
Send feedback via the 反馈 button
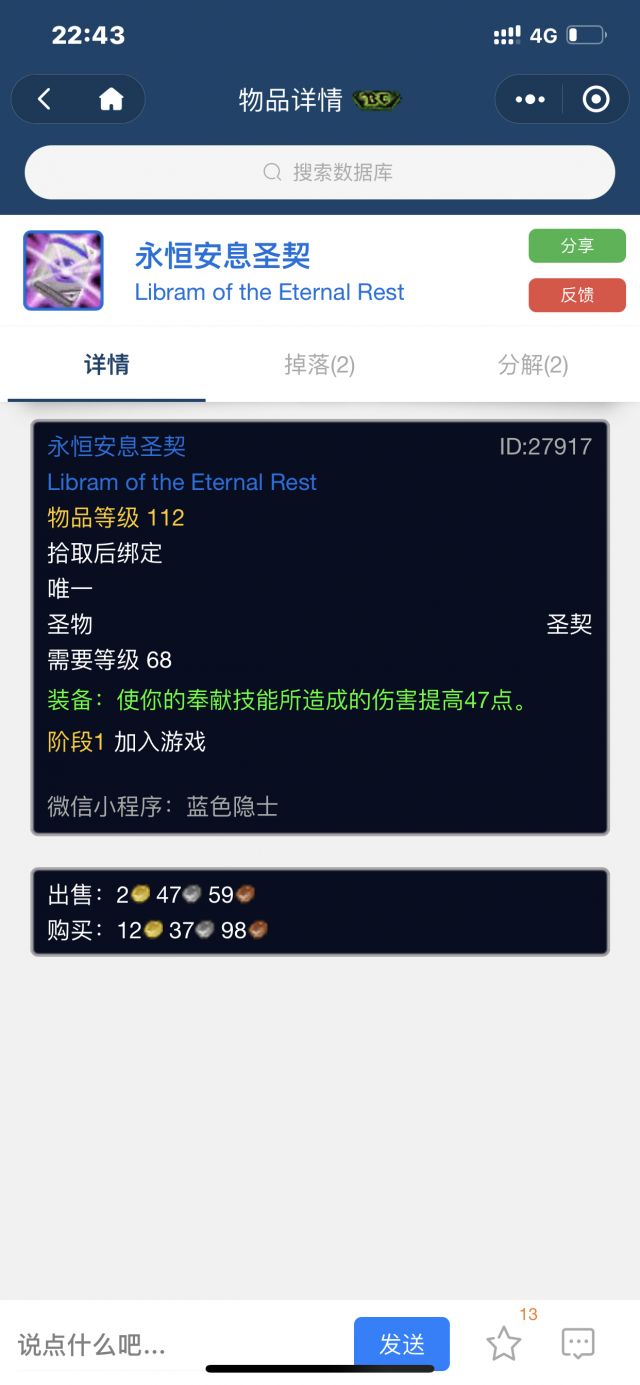(577, 295)
